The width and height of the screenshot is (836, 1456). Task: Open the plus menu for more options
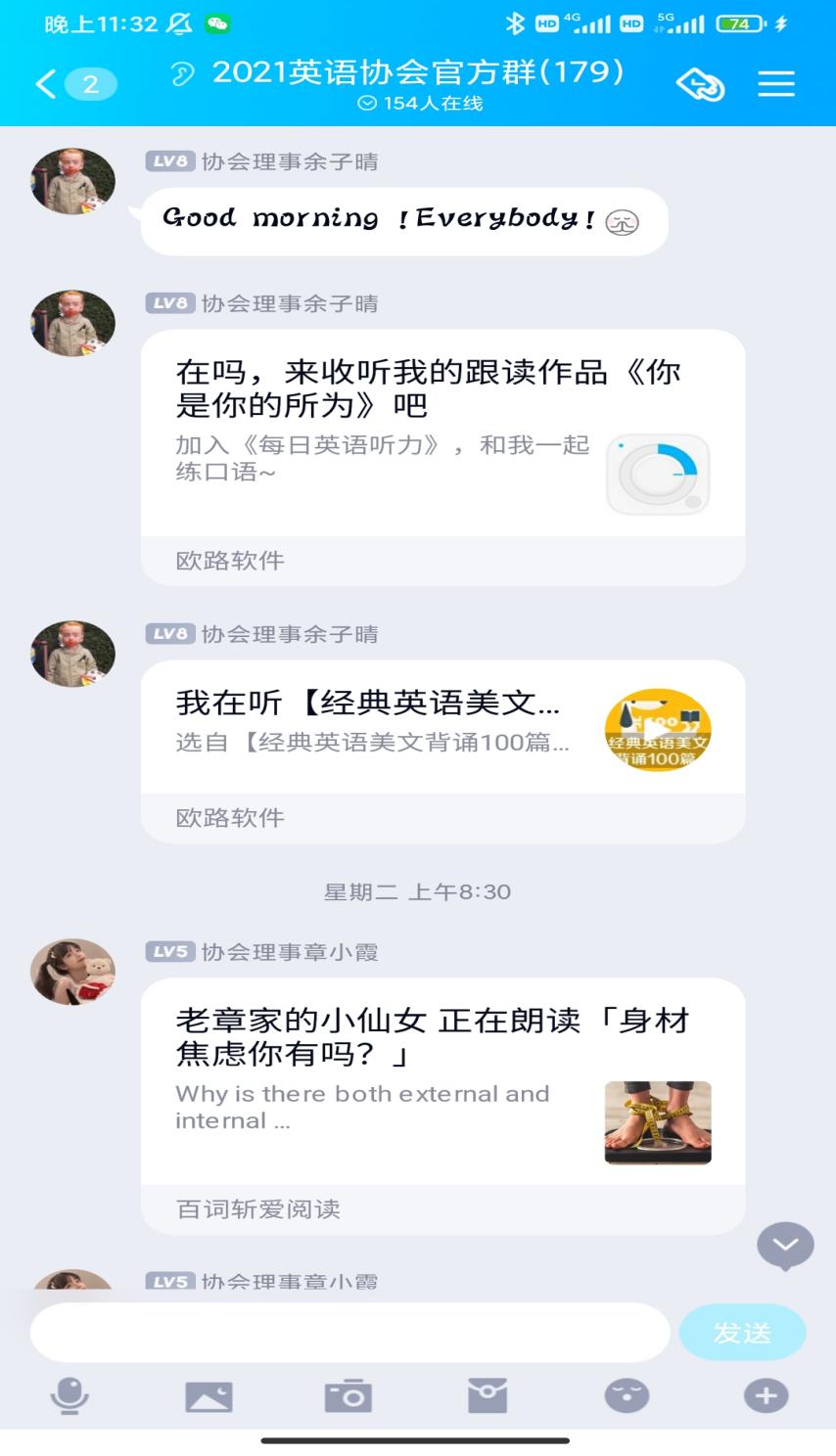tap(766, 1396)
